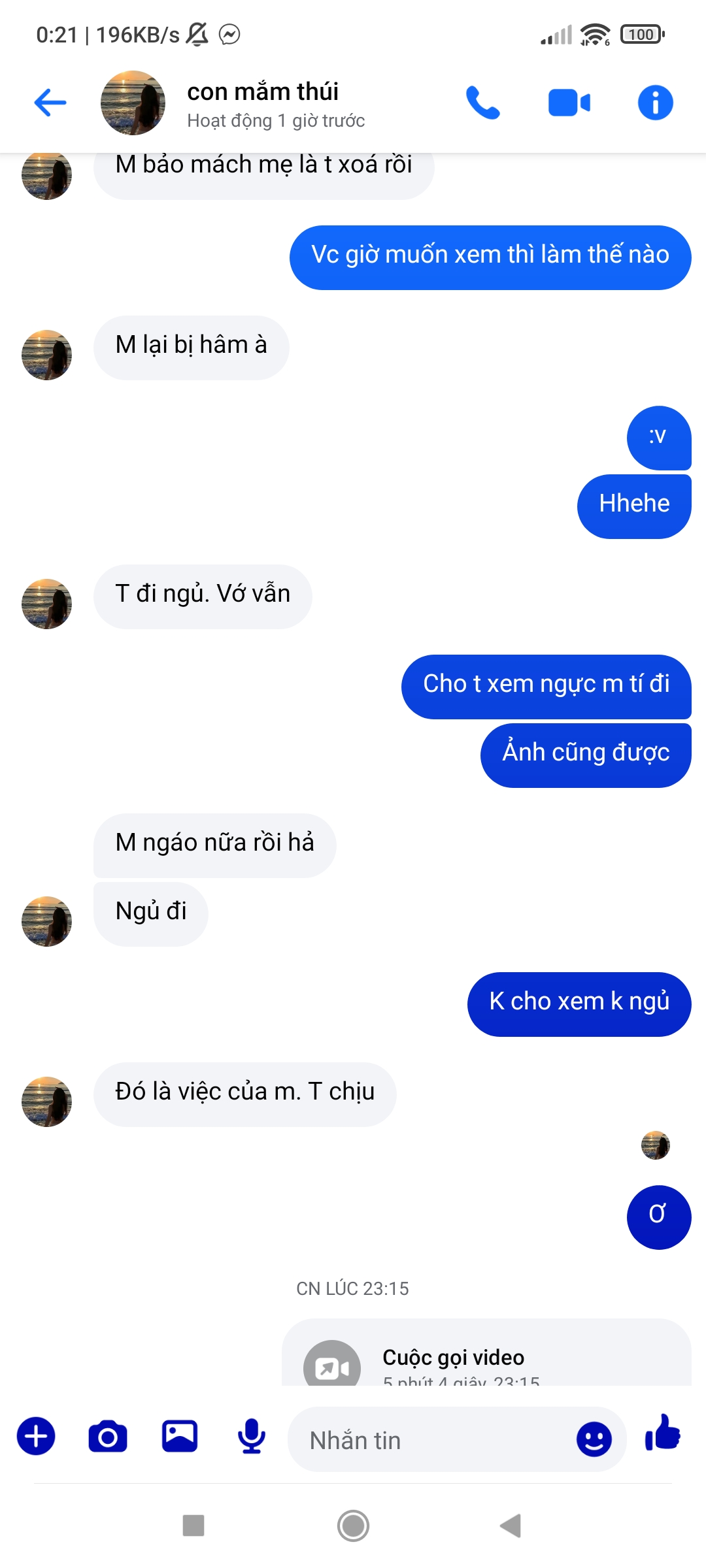Tap the system home button
Viewport: 706px width, 1568px height.
coord(353,1526)
